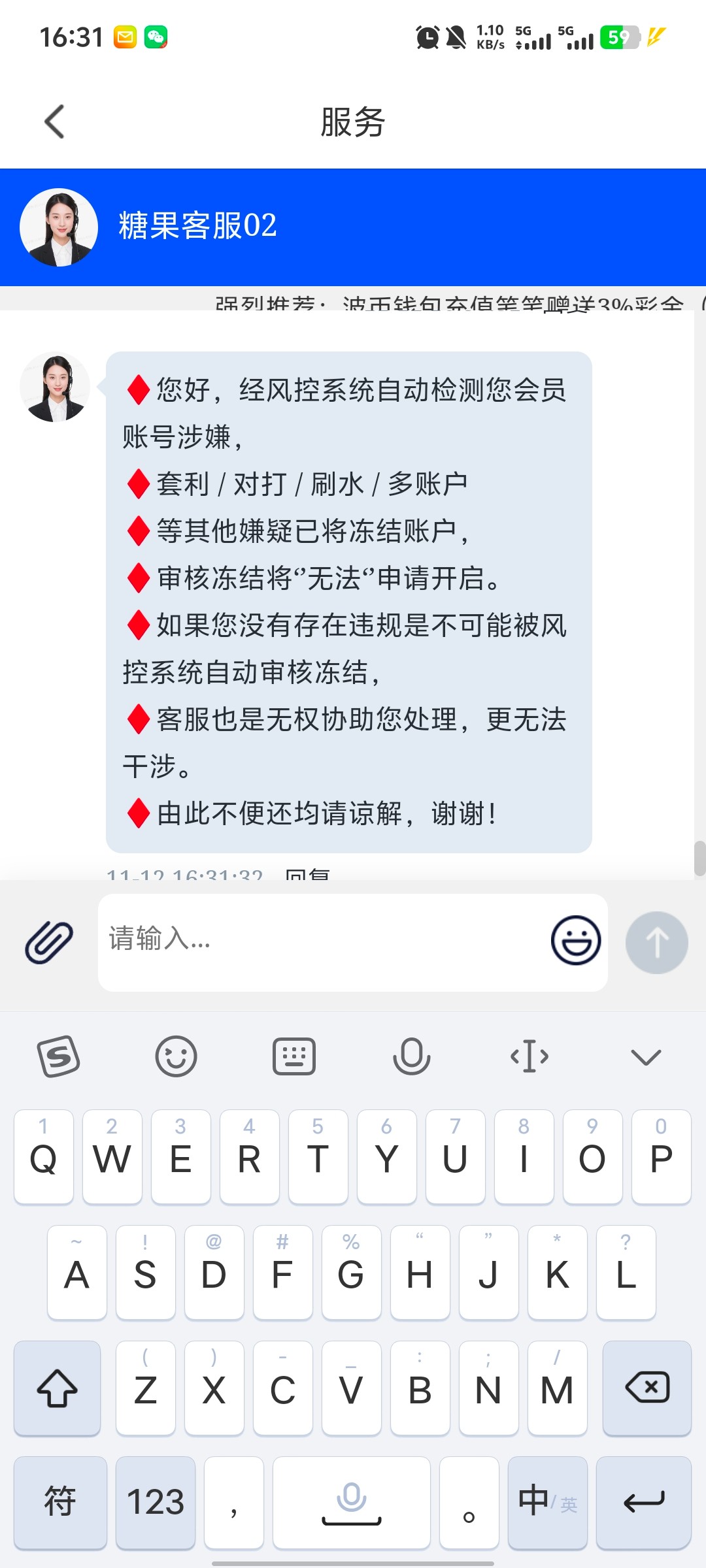Send the message with the arrow button
706x1568 pixels.
(x=656, y=942)
